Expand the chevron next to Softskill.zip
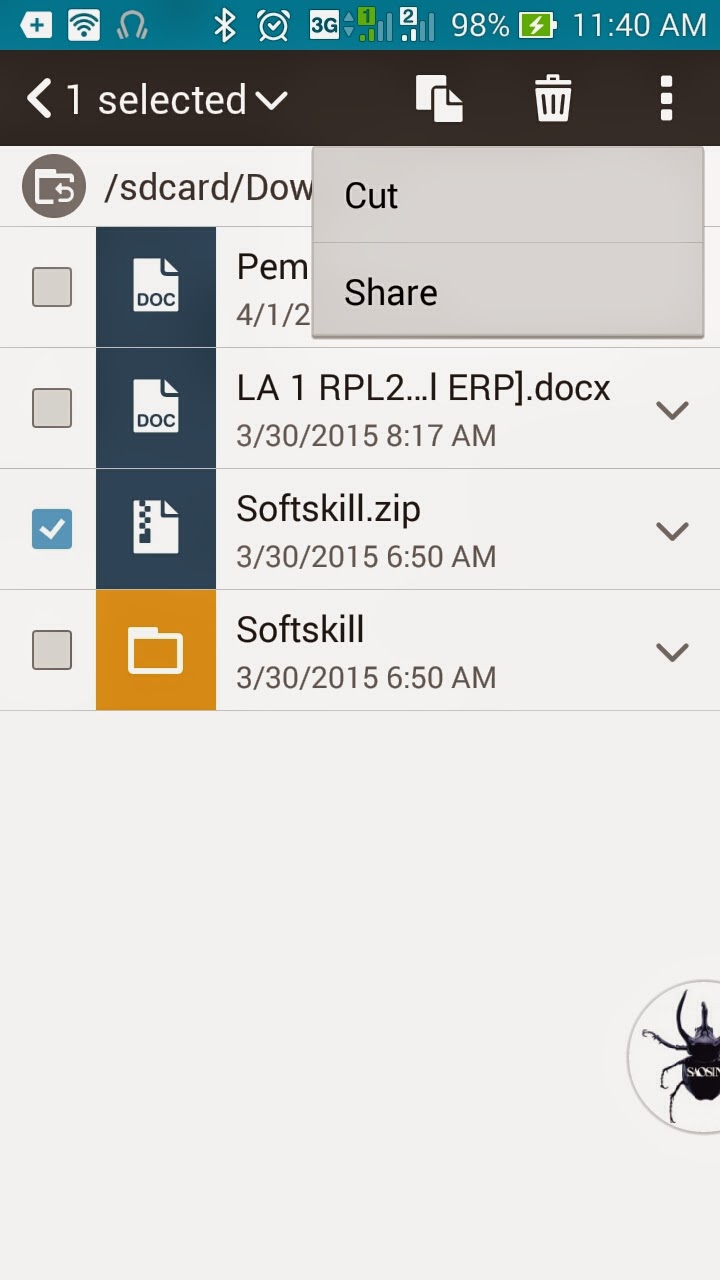 [672, 530]
